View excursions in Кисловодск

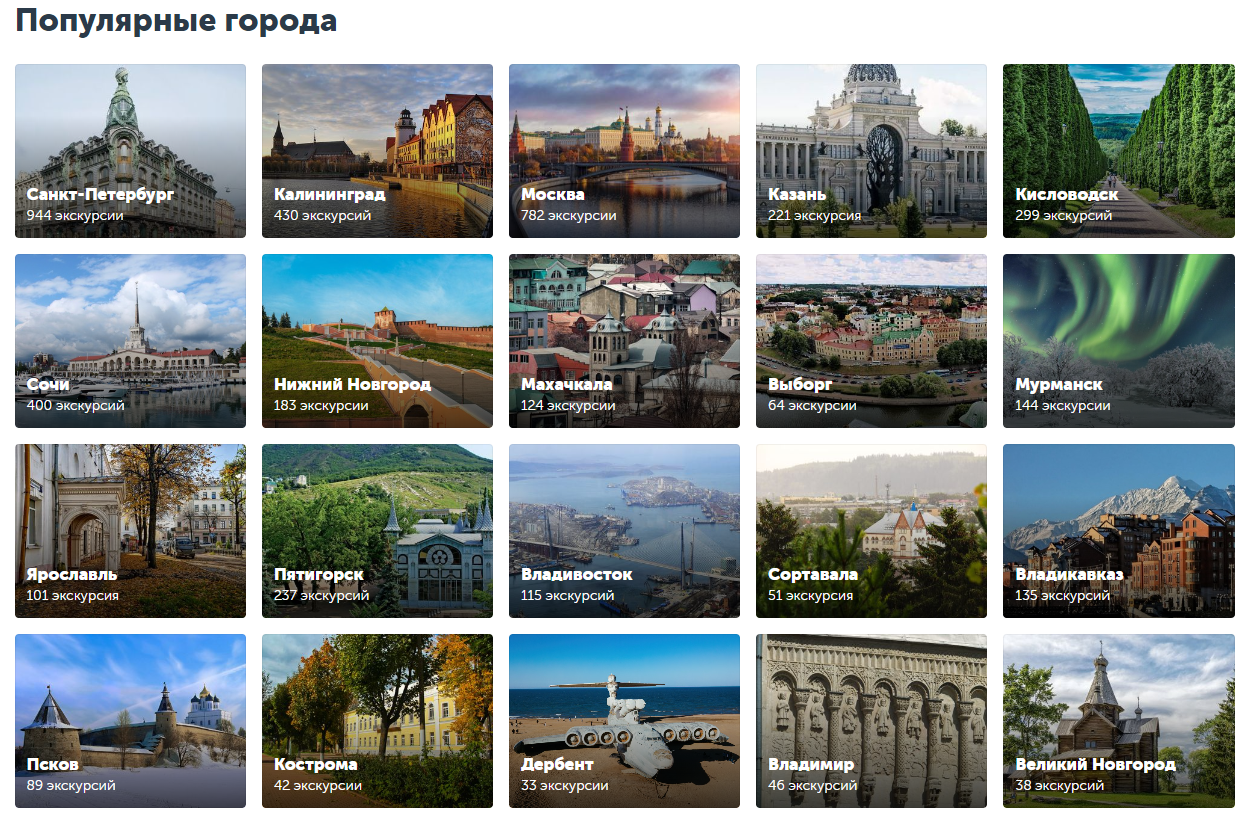tap(1118, 151)
